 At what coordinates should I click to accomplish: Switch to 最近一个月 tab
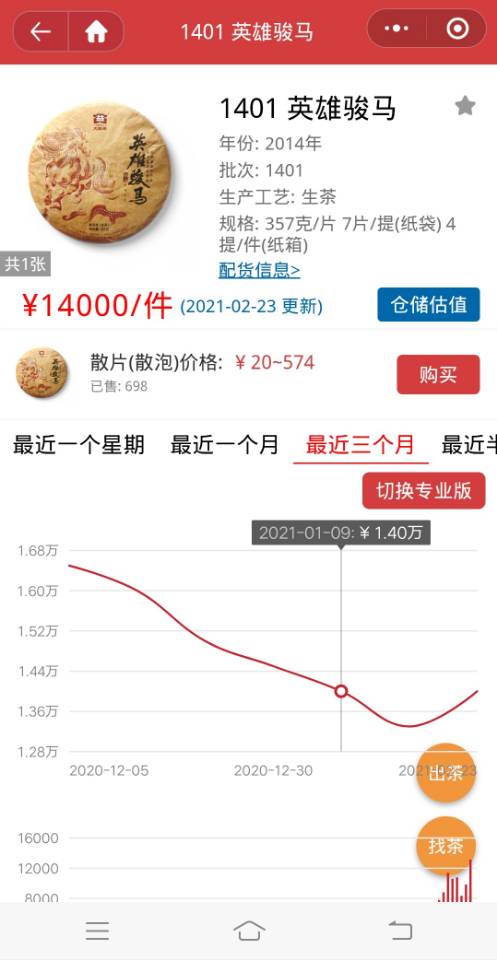coord(225,445)
